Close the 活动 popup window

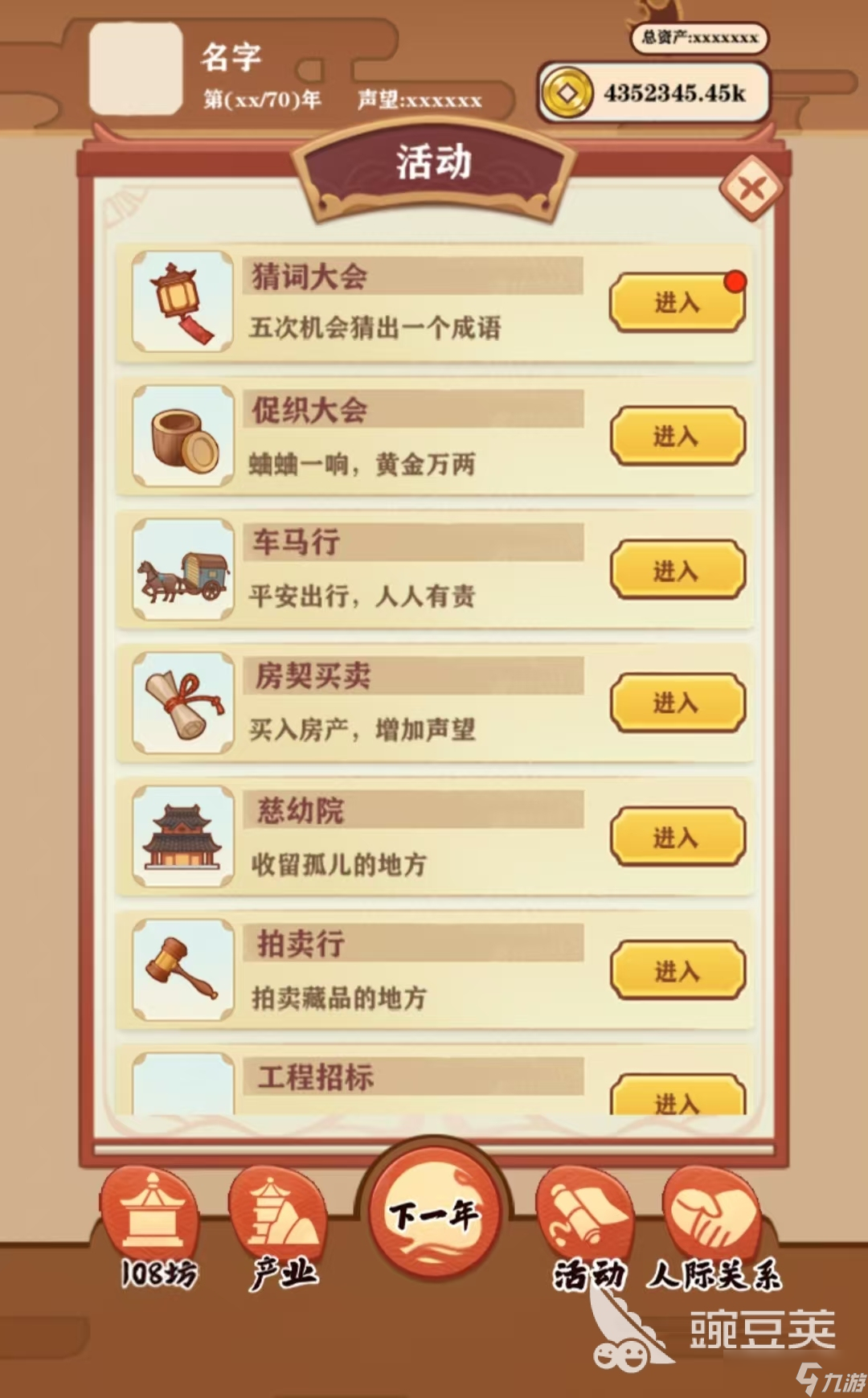(x=751, y=190)
